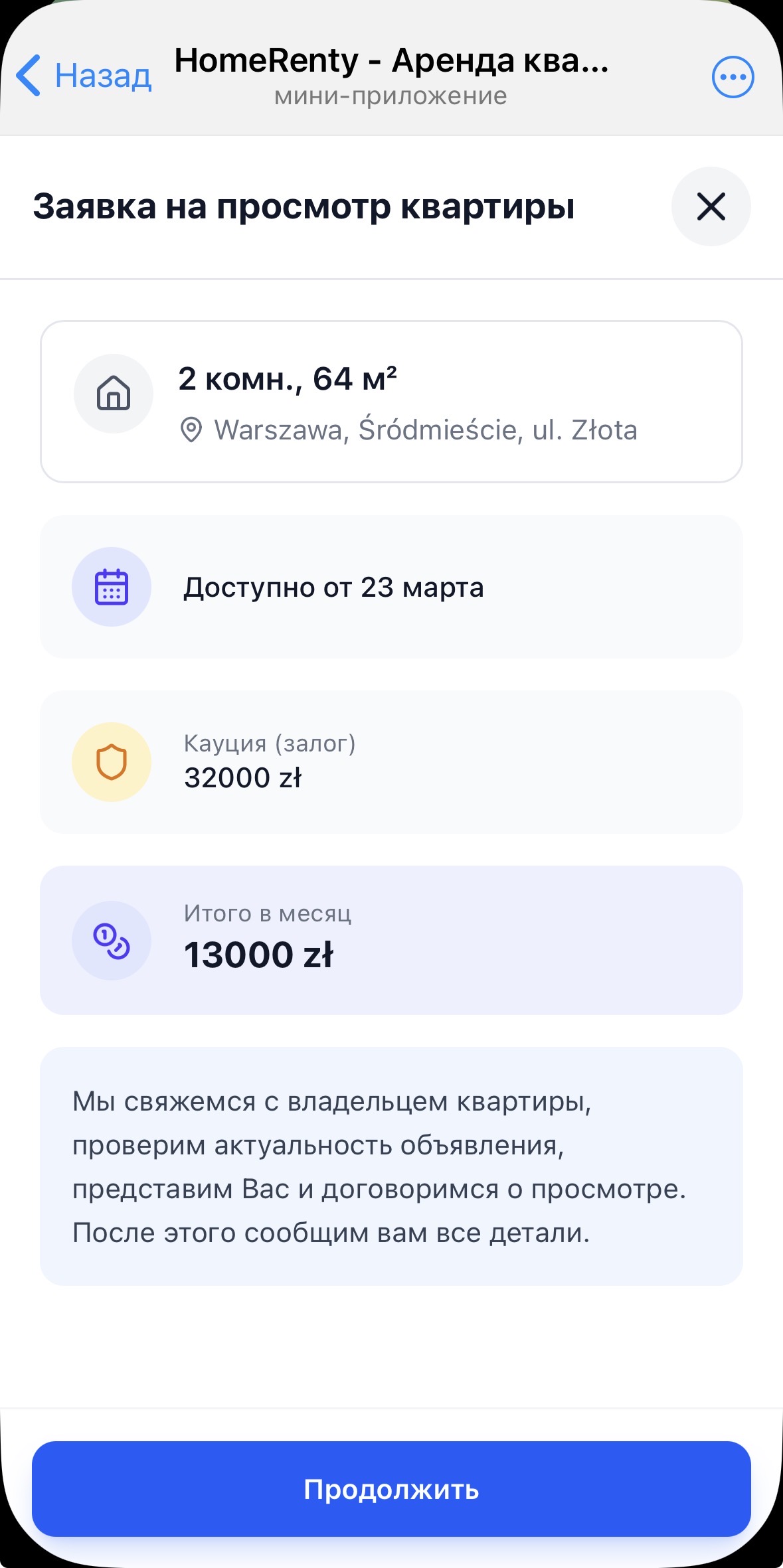Open the three-dot mini-app options menu

[731, 76]
